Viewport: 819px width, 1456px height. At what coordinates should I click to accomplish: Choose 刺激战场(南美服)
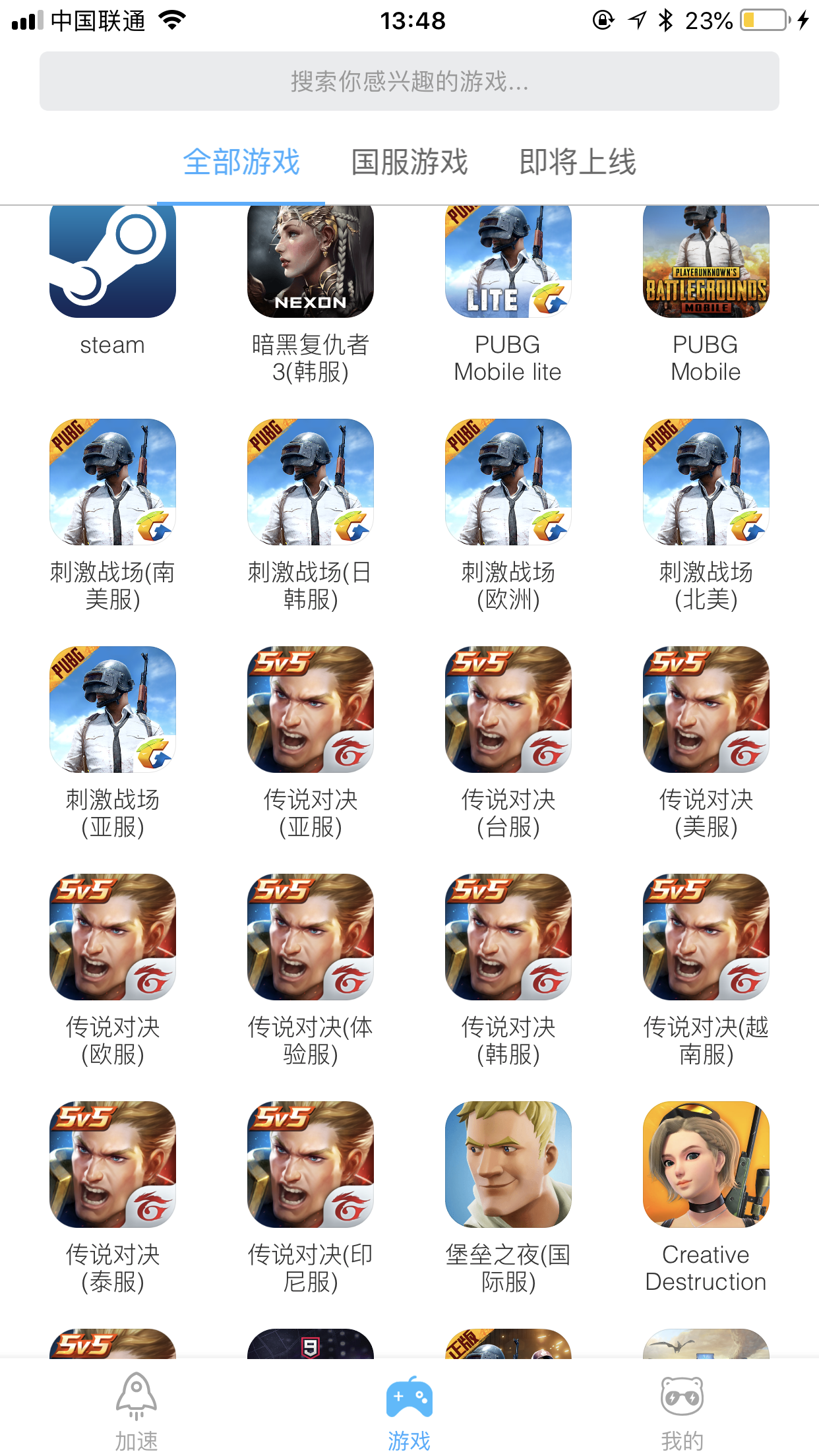point(113,483)
